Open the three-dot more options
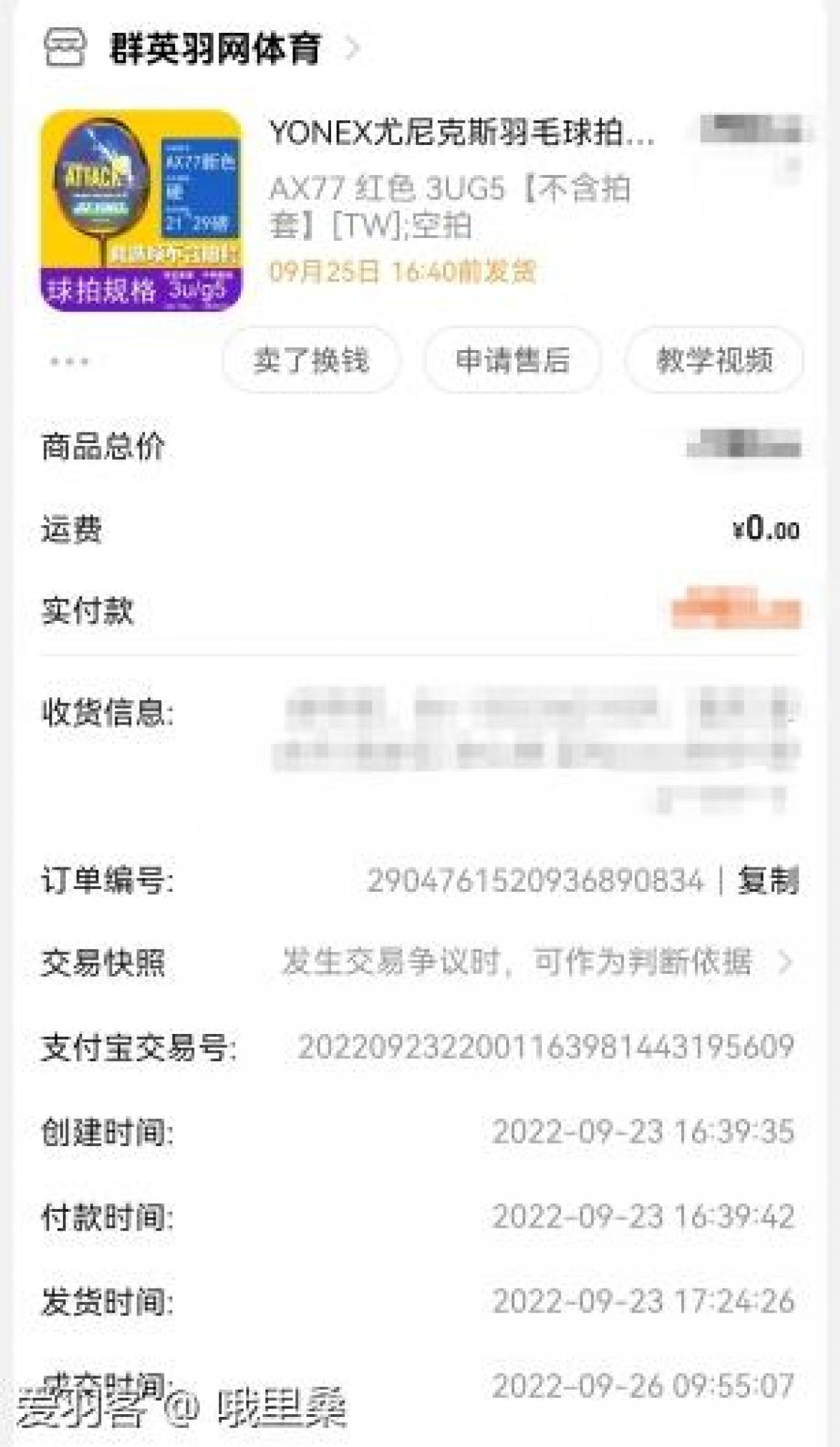 (69, 361)
